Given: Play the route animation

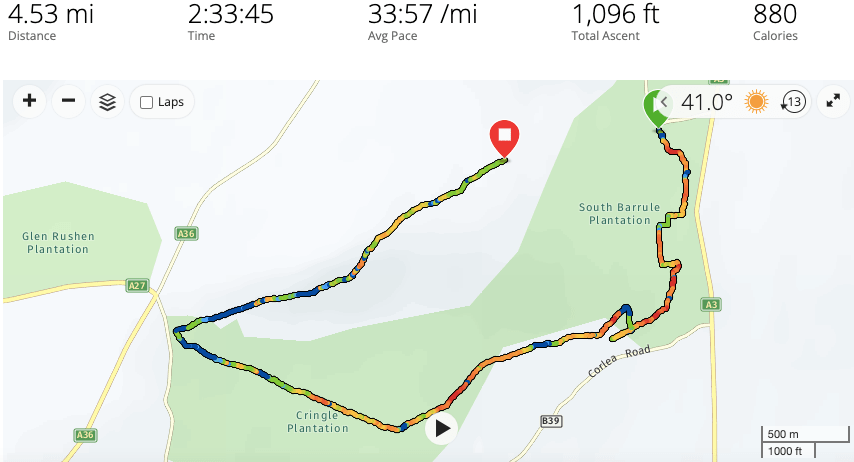Looking at the screenshot, I should pyautogui.click(x=441, y=429).
